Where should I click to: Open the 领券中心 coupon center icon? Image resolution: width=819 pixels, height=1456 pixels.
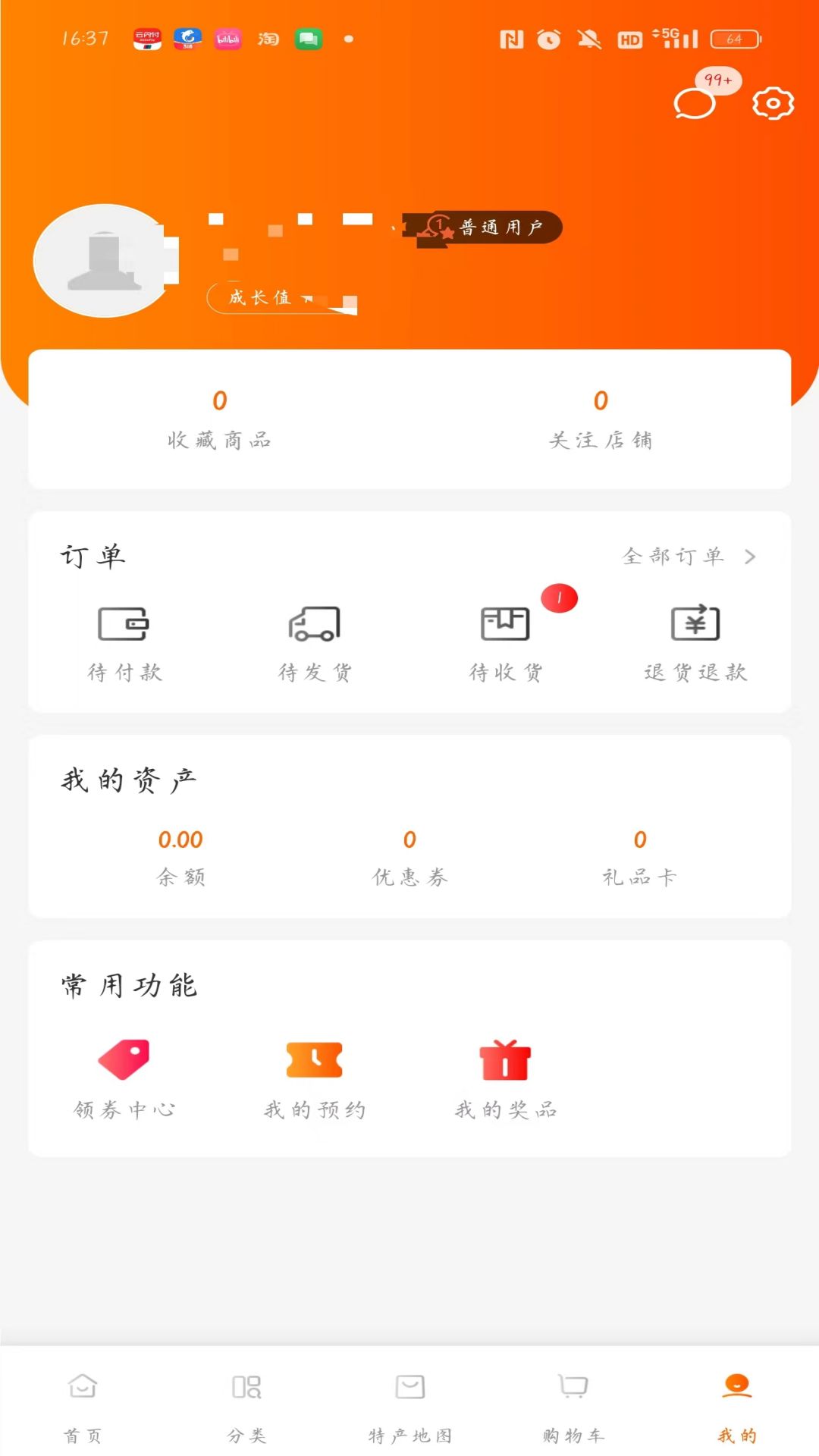124,1073
